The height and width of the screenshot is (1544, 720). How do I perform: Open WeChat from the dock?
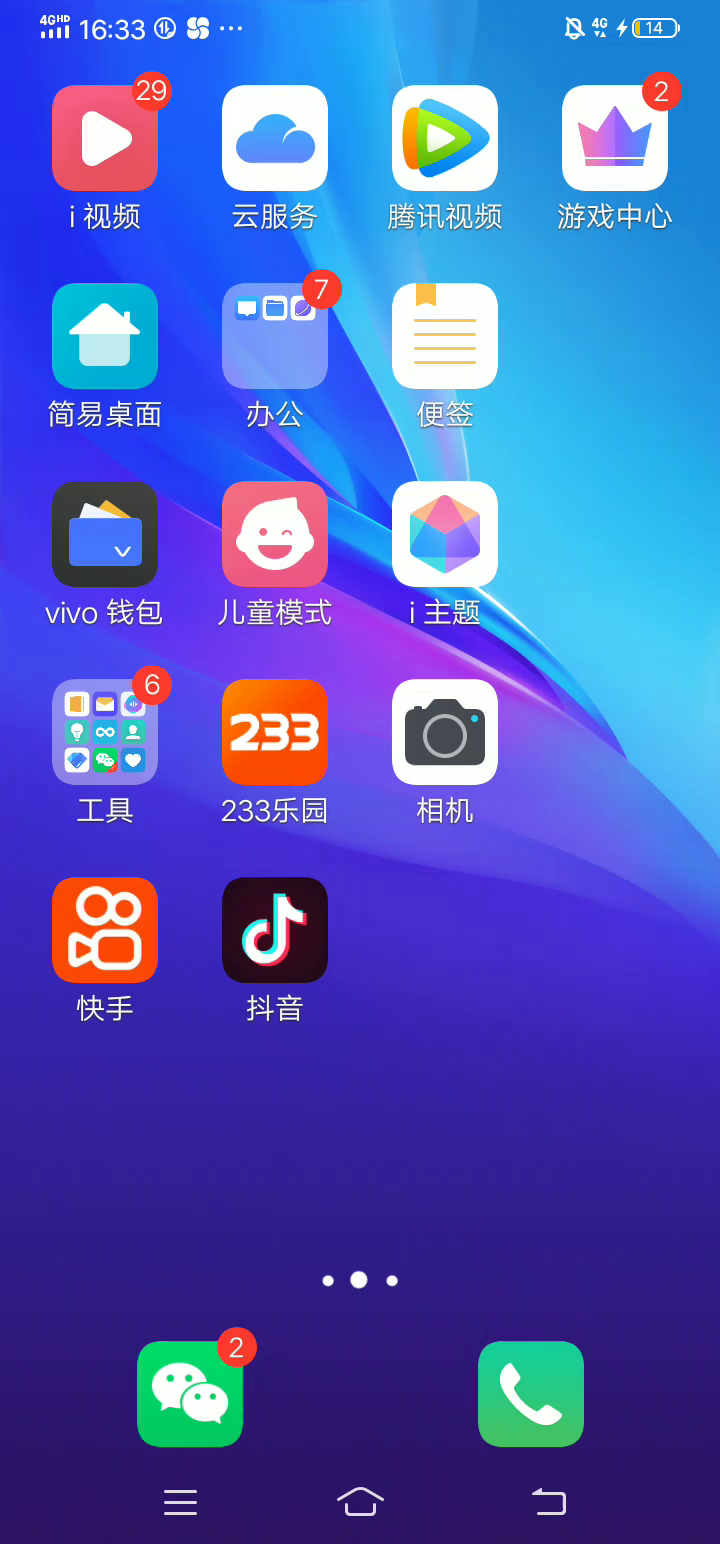pyautogui.click(x=190, y=1394)
